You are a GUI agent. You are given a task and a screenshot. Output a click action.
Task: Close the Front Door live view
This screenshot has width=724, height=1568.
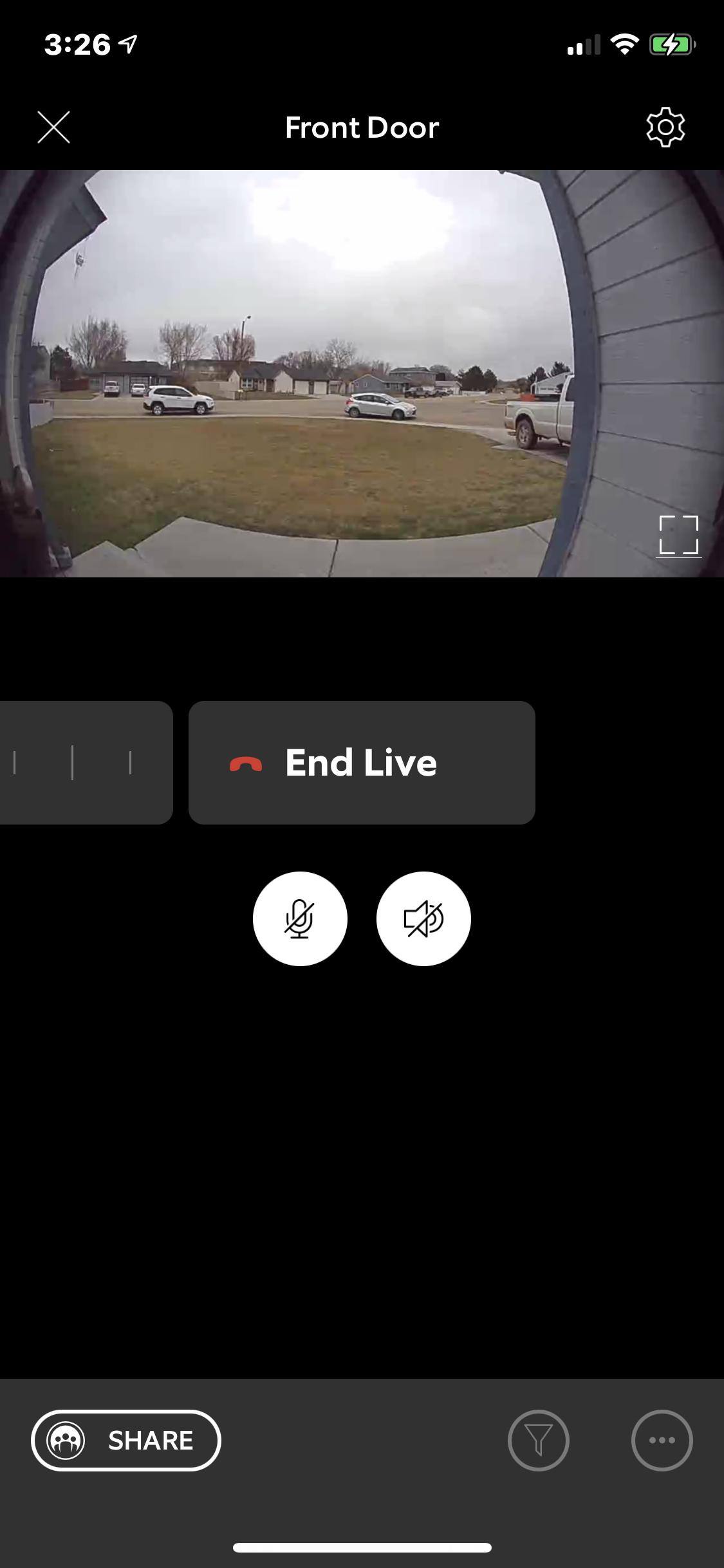pyautogui.click(x=53, y=127)
